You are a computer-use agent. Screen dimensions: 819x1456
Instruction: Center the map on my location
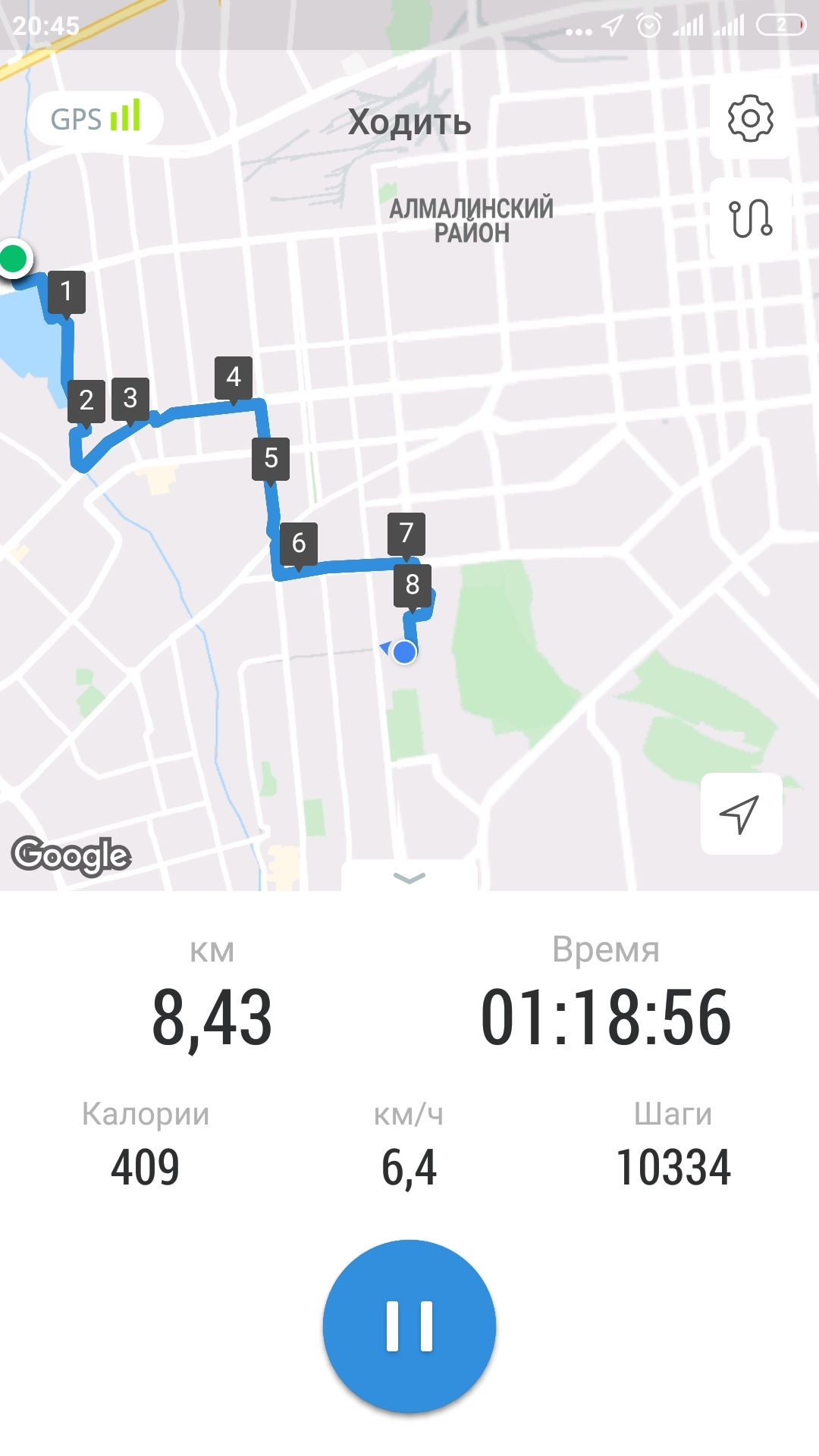[x=741, y=814]
